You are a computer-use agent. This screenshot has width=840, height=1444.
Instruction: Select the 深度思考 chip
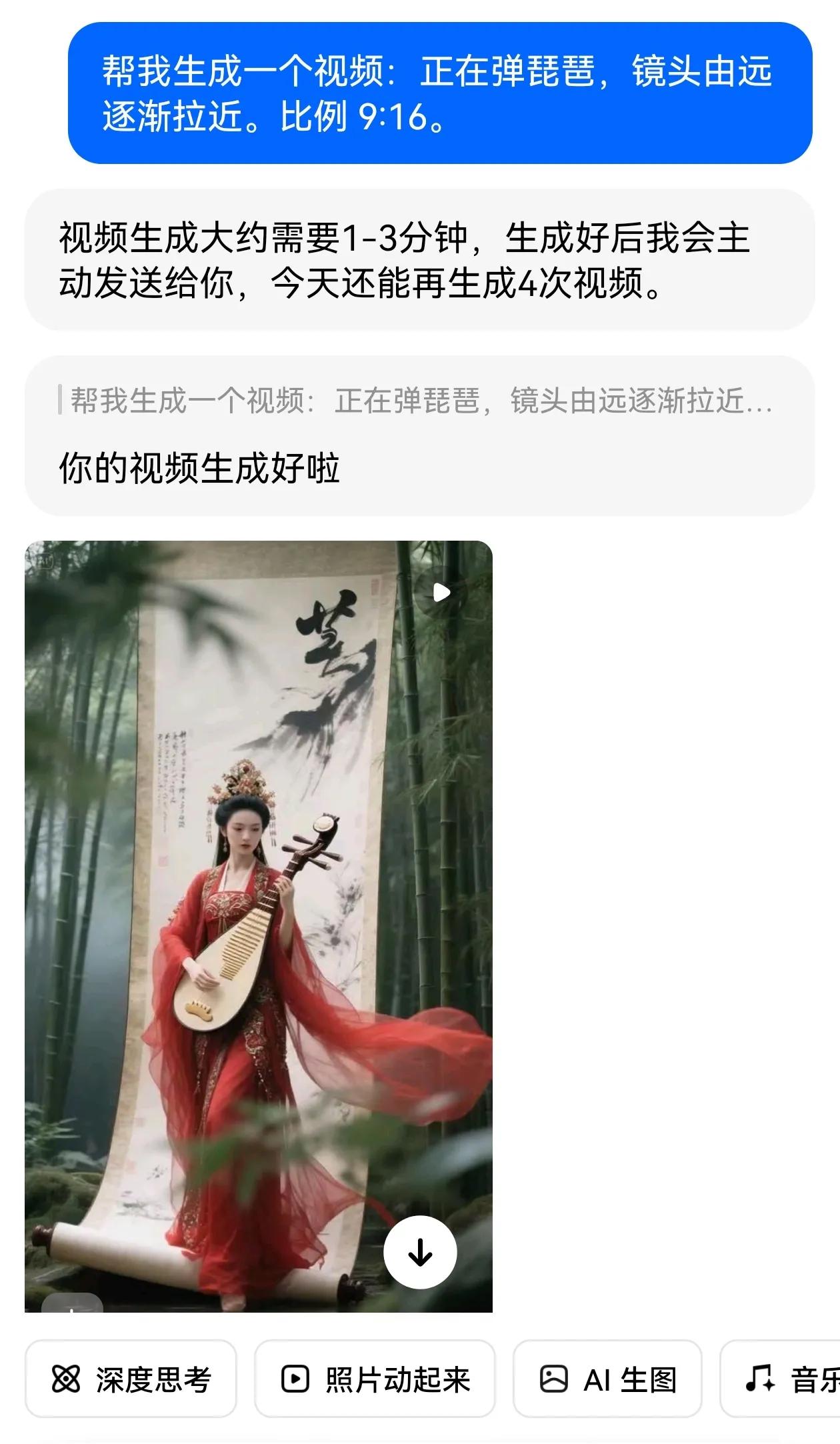tap(131, 1379)
